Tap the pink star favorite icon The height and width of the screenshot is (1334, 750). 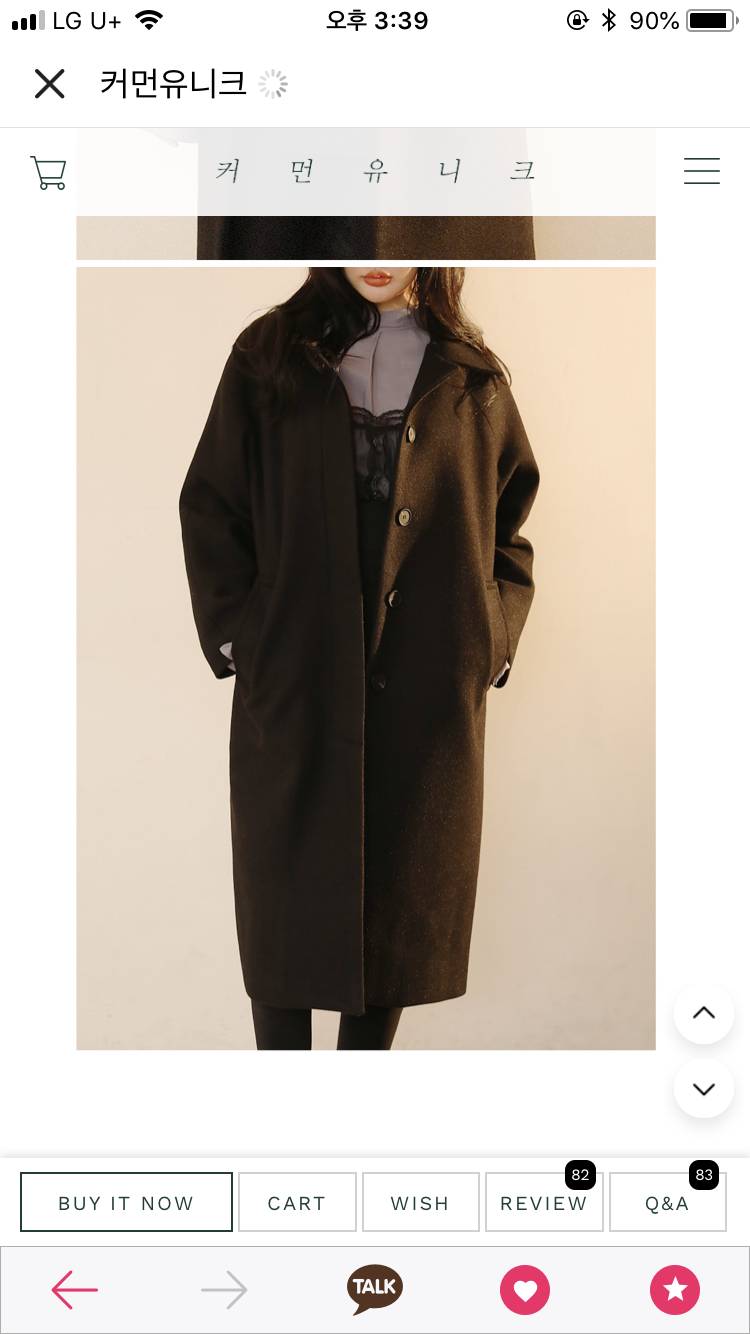pyautogui.click(x=675, y=1290)
